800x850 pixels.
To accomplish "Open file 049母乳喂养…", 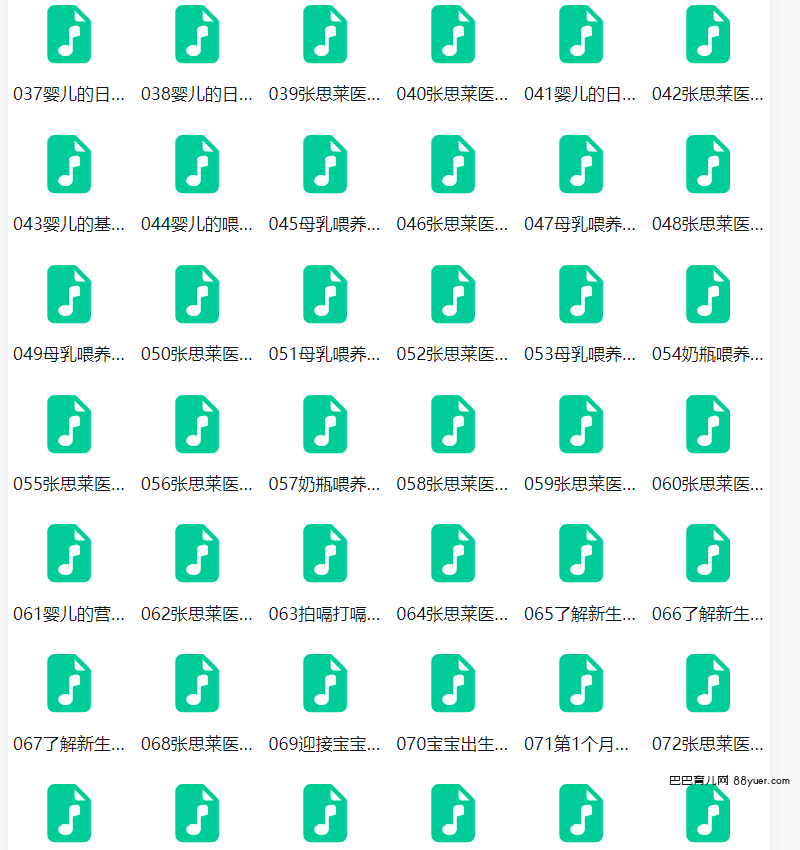I will (69, 295).
